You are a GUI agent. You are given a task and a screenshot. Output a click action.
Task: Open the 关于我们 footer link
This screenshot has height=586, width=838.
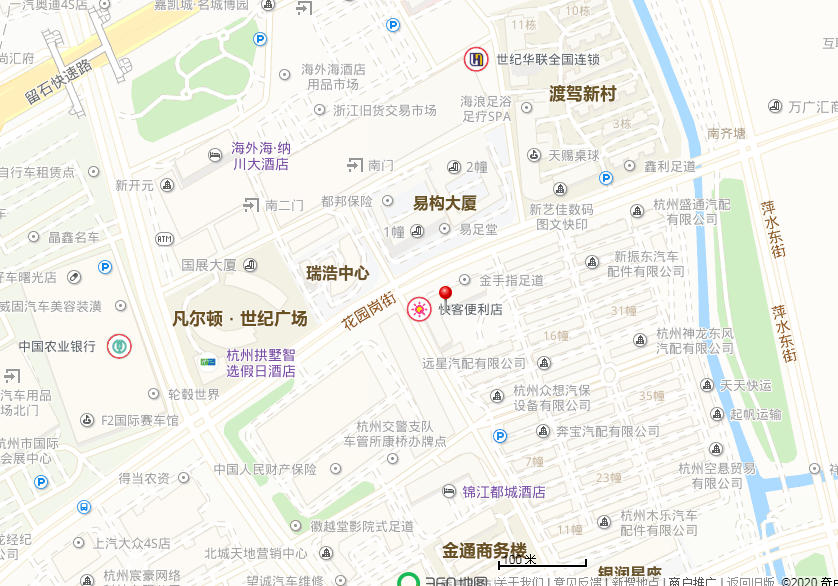519,581
